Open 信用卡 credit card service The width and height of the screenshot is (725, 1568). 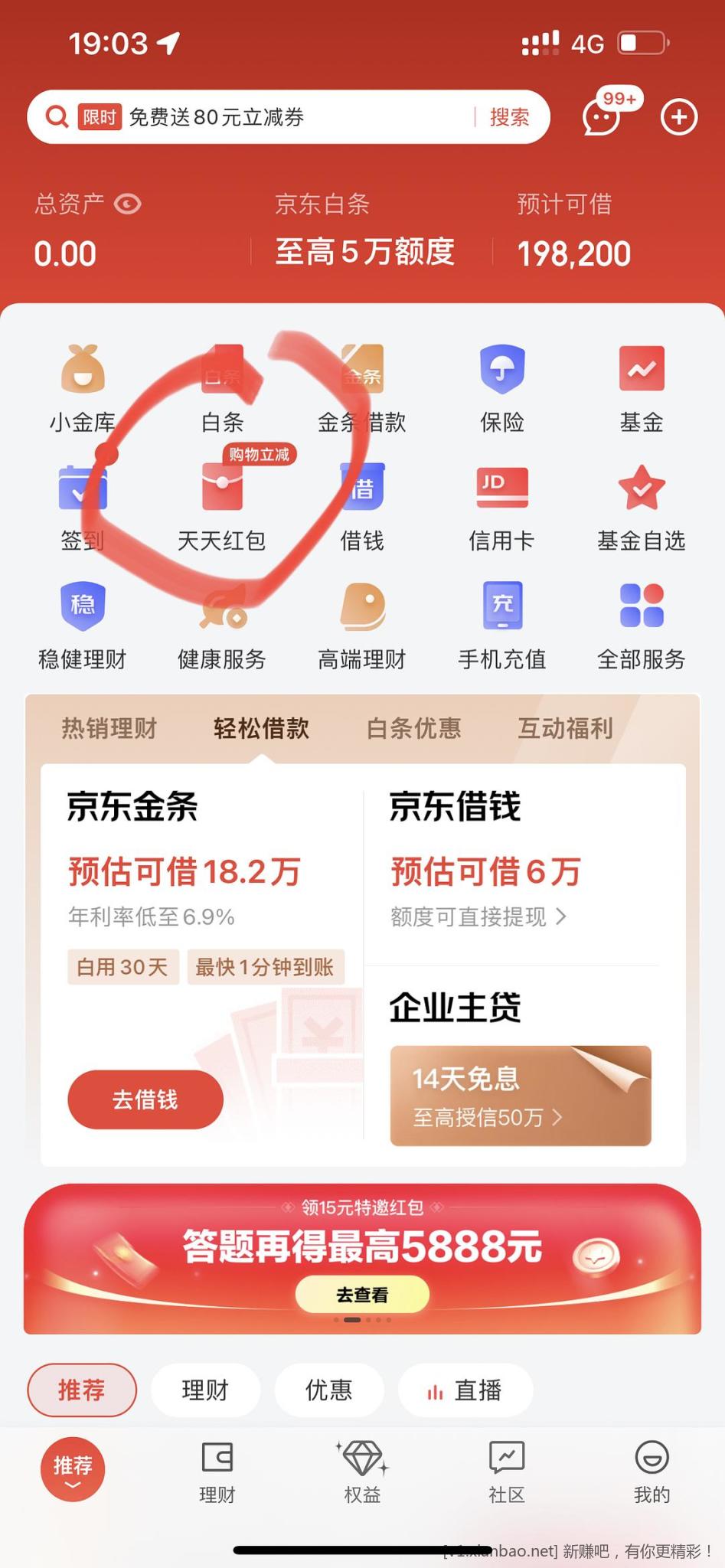(x=501, y=507)
